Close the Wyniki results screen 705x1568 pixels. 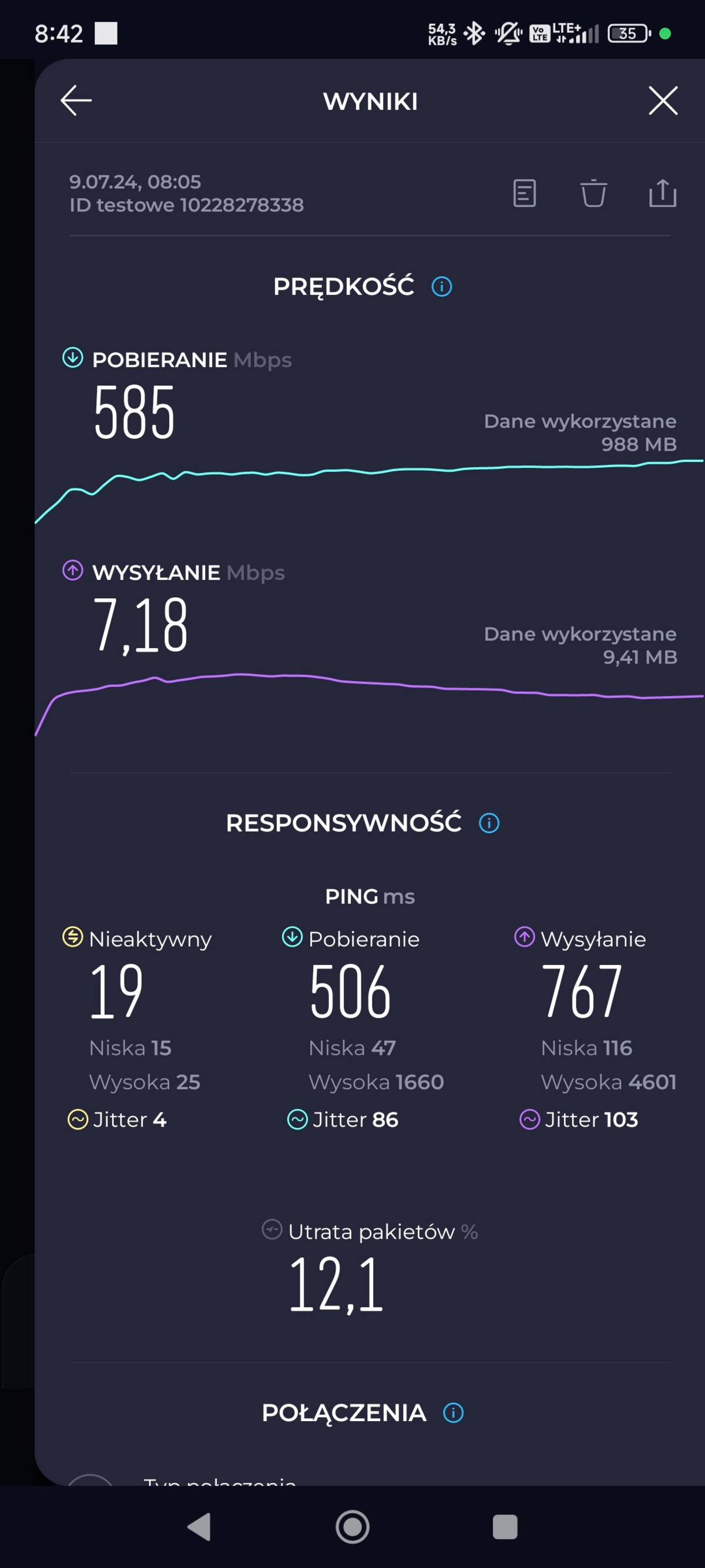point(663,100)
